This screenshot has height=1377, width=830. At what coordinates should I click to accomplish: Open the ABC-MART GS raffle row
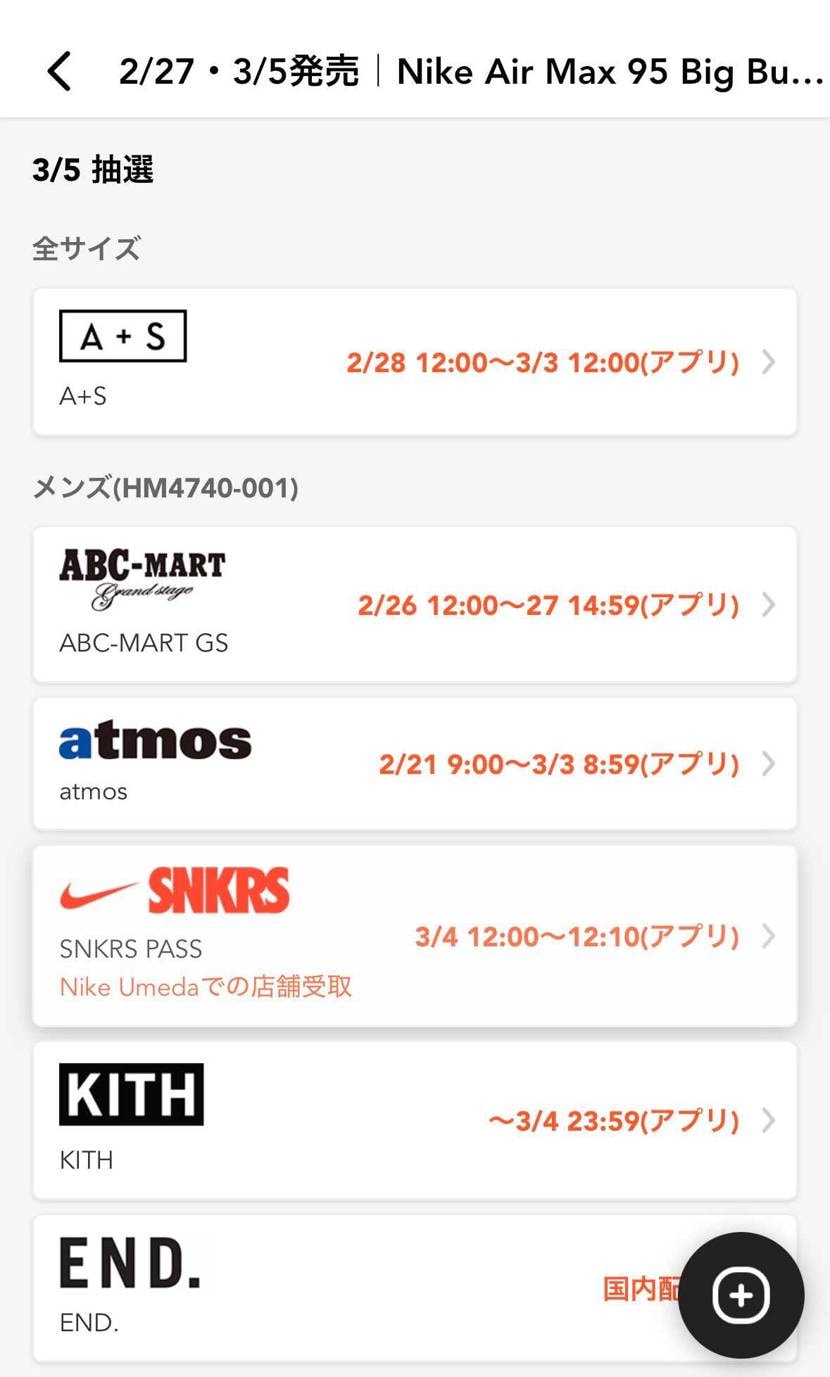[x=414, y=604]
